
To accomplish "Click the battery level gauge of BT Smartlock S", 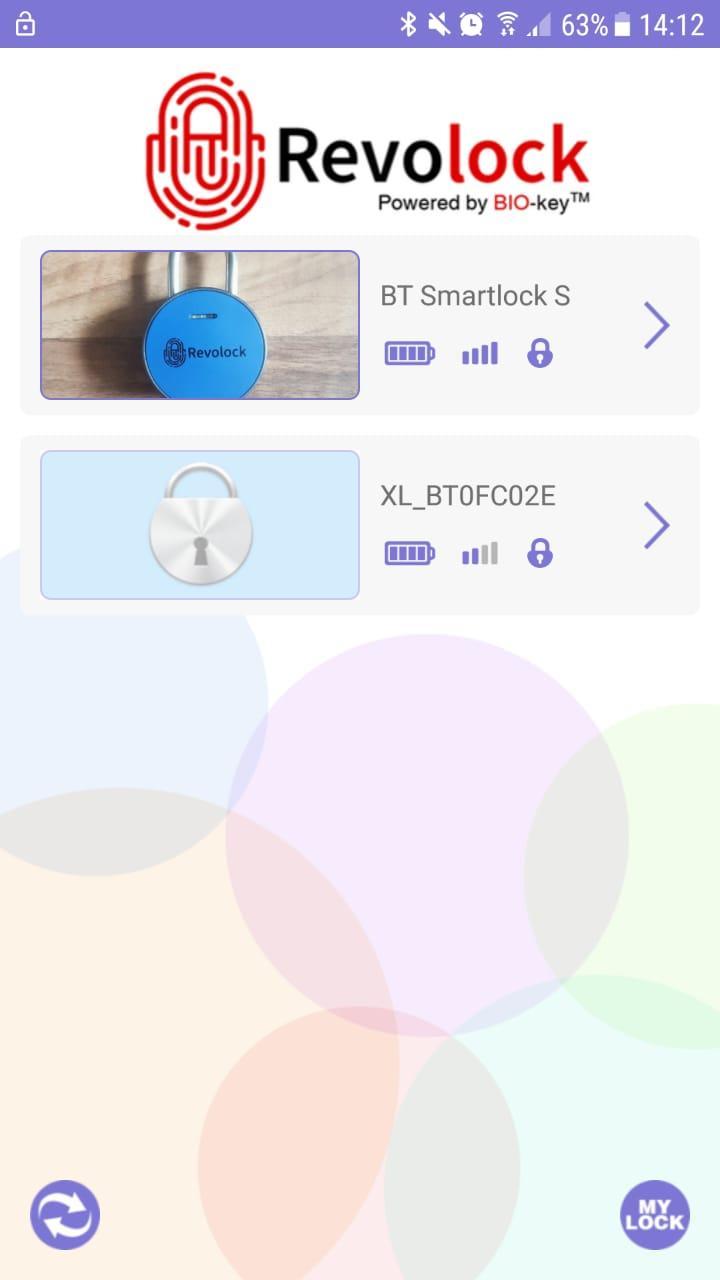I will [x=408, y=353].
